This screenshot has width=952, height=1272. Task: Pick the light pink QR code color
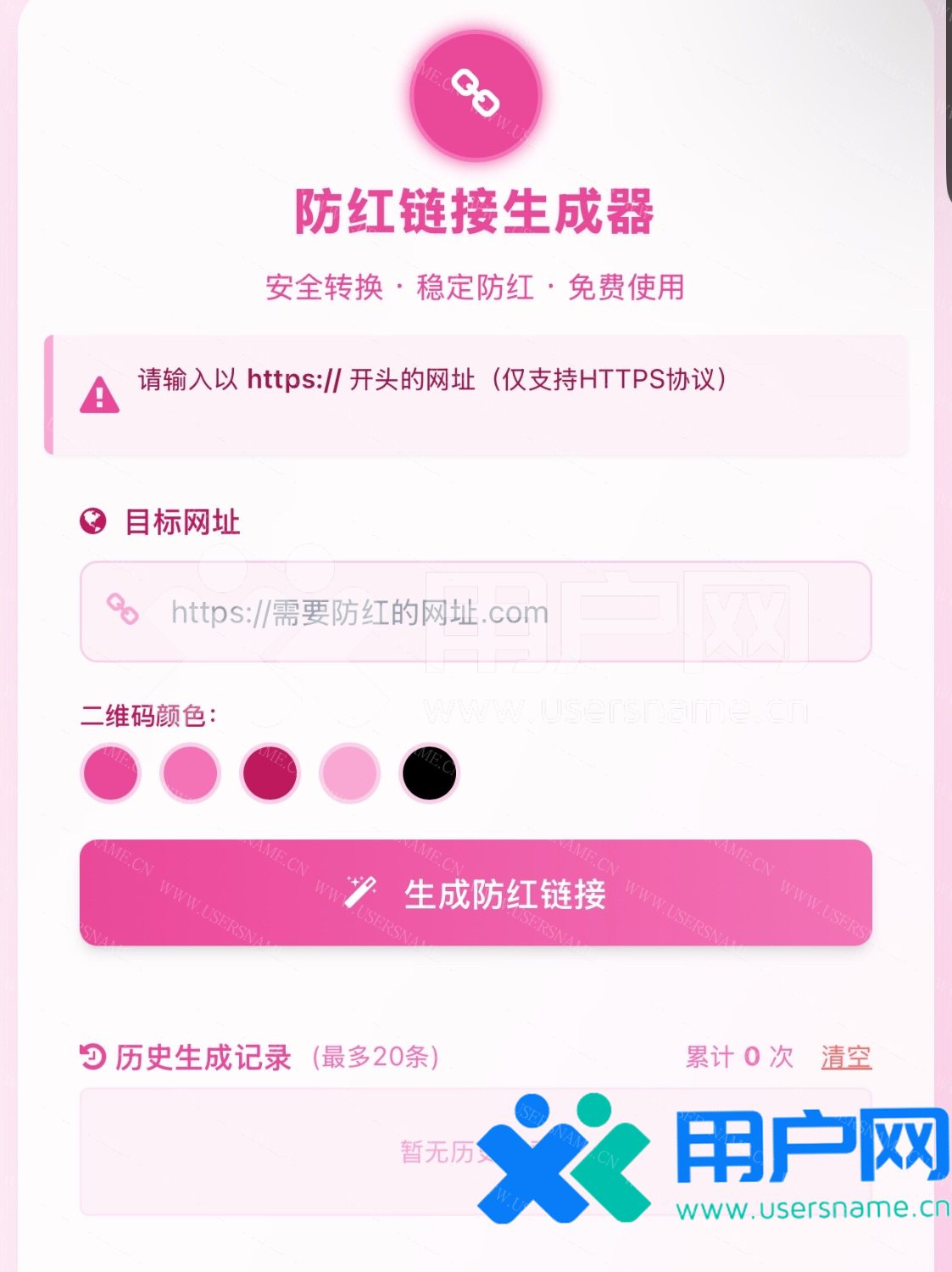(x=348, y=773)
